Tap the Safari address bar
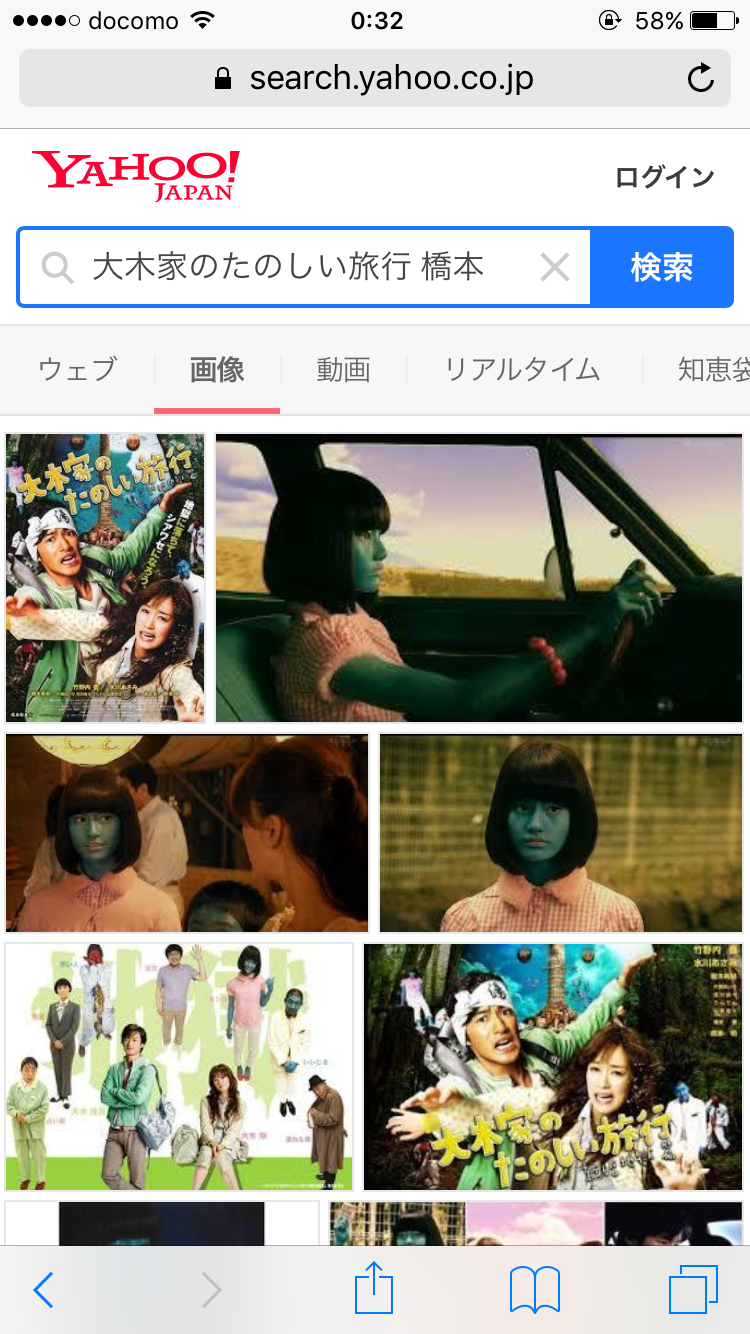The width and height of the screenshot is (750, 1334). (x=374, y=78)
